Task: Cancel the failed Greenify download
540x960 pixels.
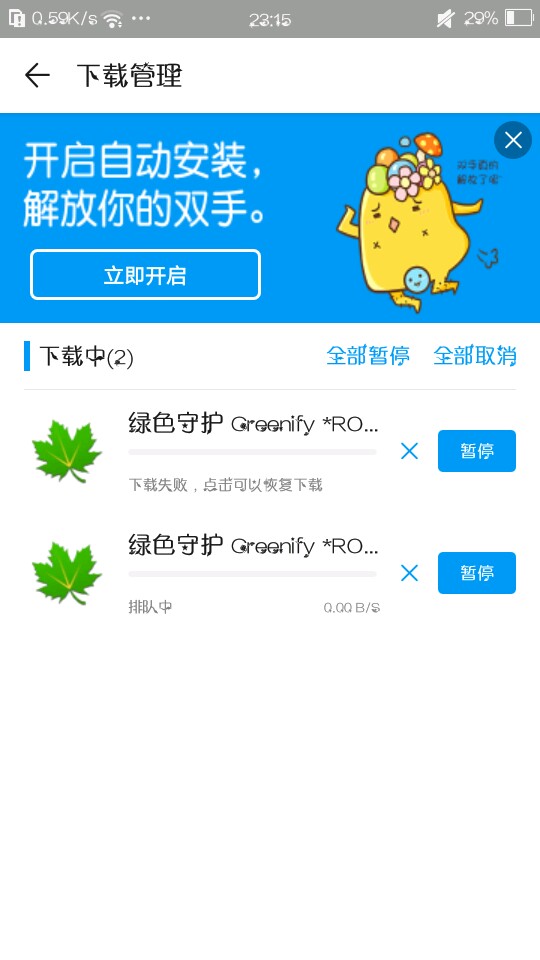Action: click(409, 451)
